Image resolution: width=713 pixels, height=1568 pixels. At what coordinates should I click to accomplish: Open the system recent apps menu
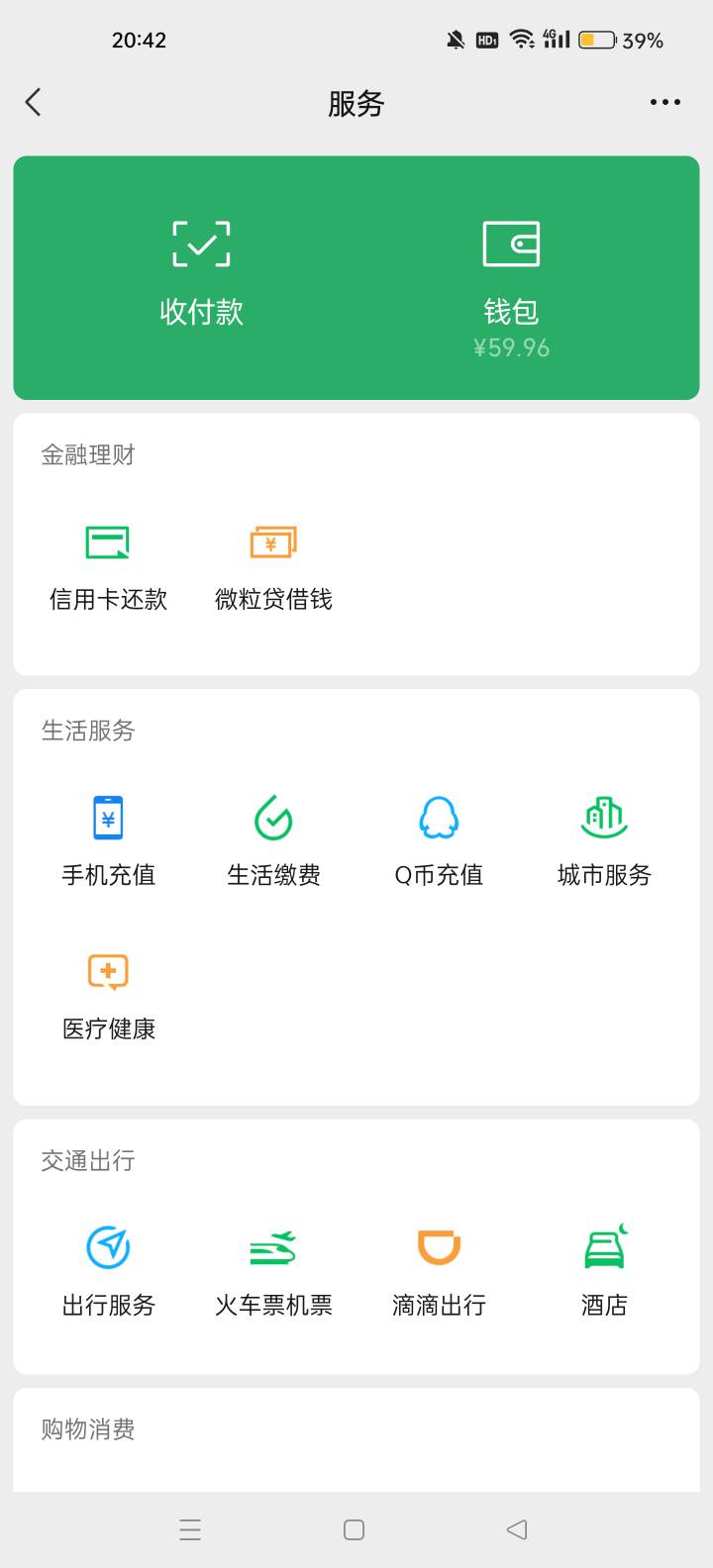coord(190,1529)
